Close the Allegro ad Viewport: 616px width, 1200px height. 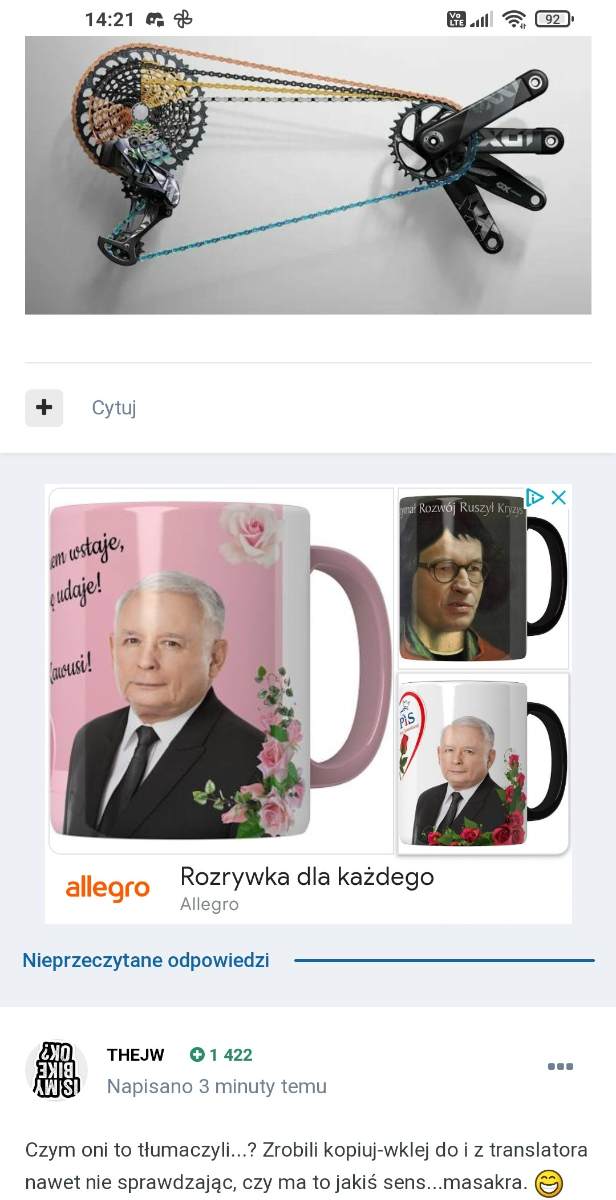559,497
